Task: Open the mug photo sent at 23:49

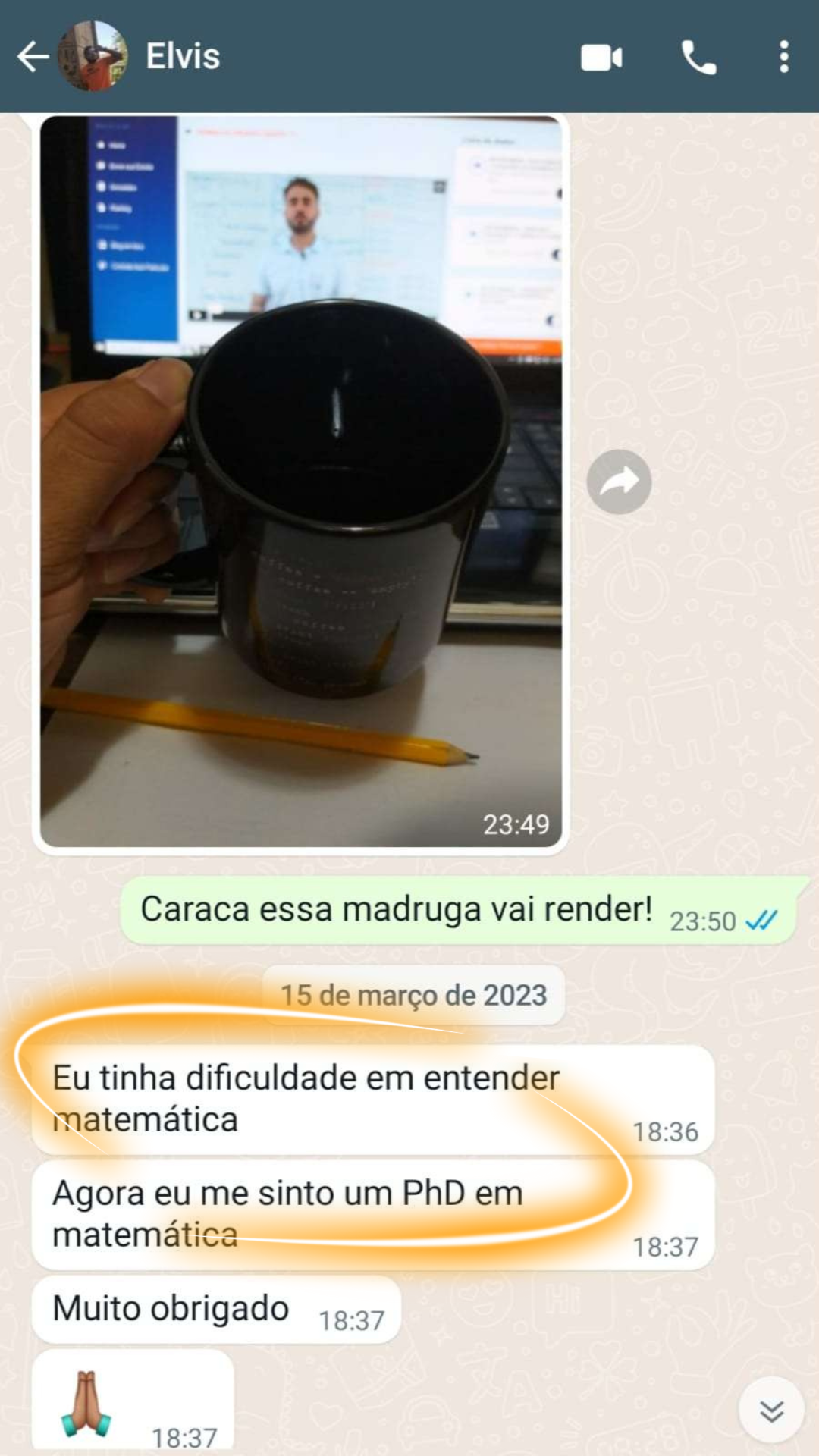Action: coord(301,482)
